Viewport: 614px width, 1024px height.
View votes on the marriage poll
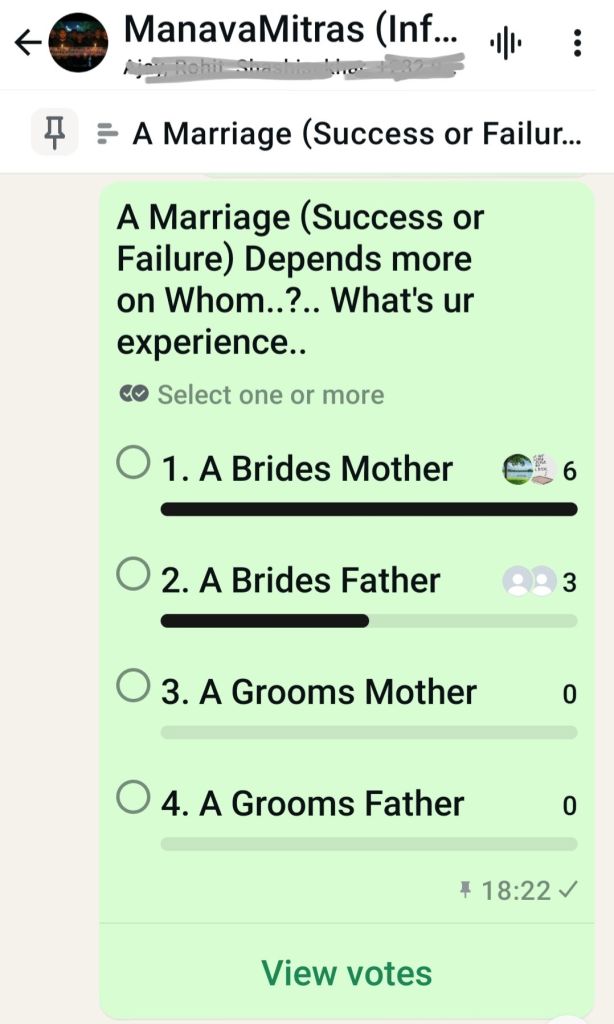(346, 972)
